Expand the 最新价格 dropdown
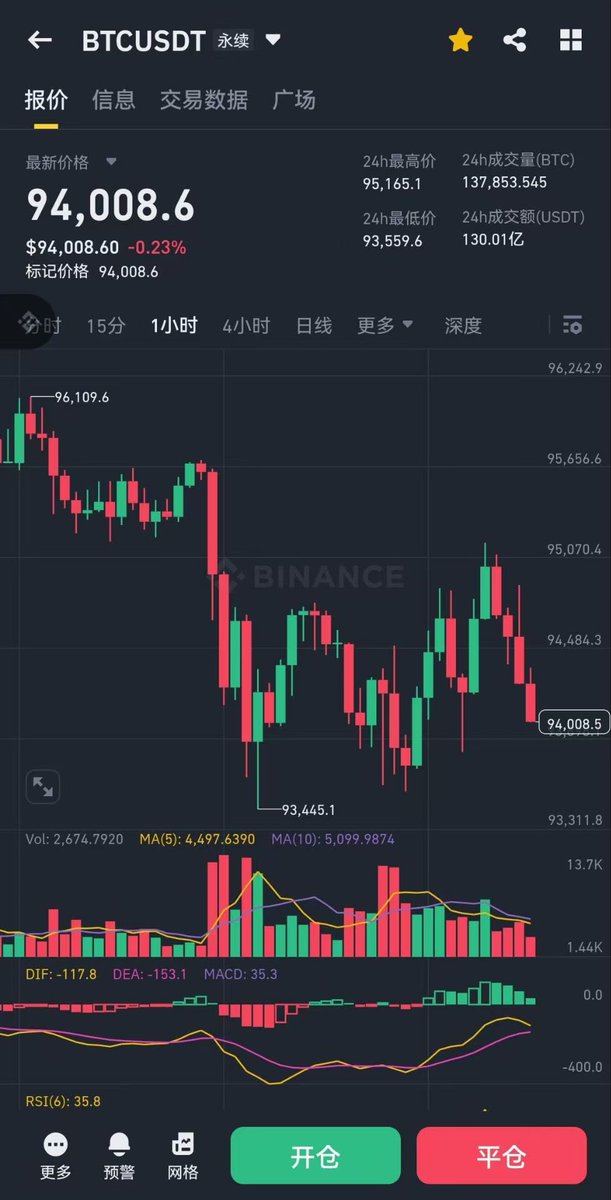611x1200 pixels. [112, 162]
